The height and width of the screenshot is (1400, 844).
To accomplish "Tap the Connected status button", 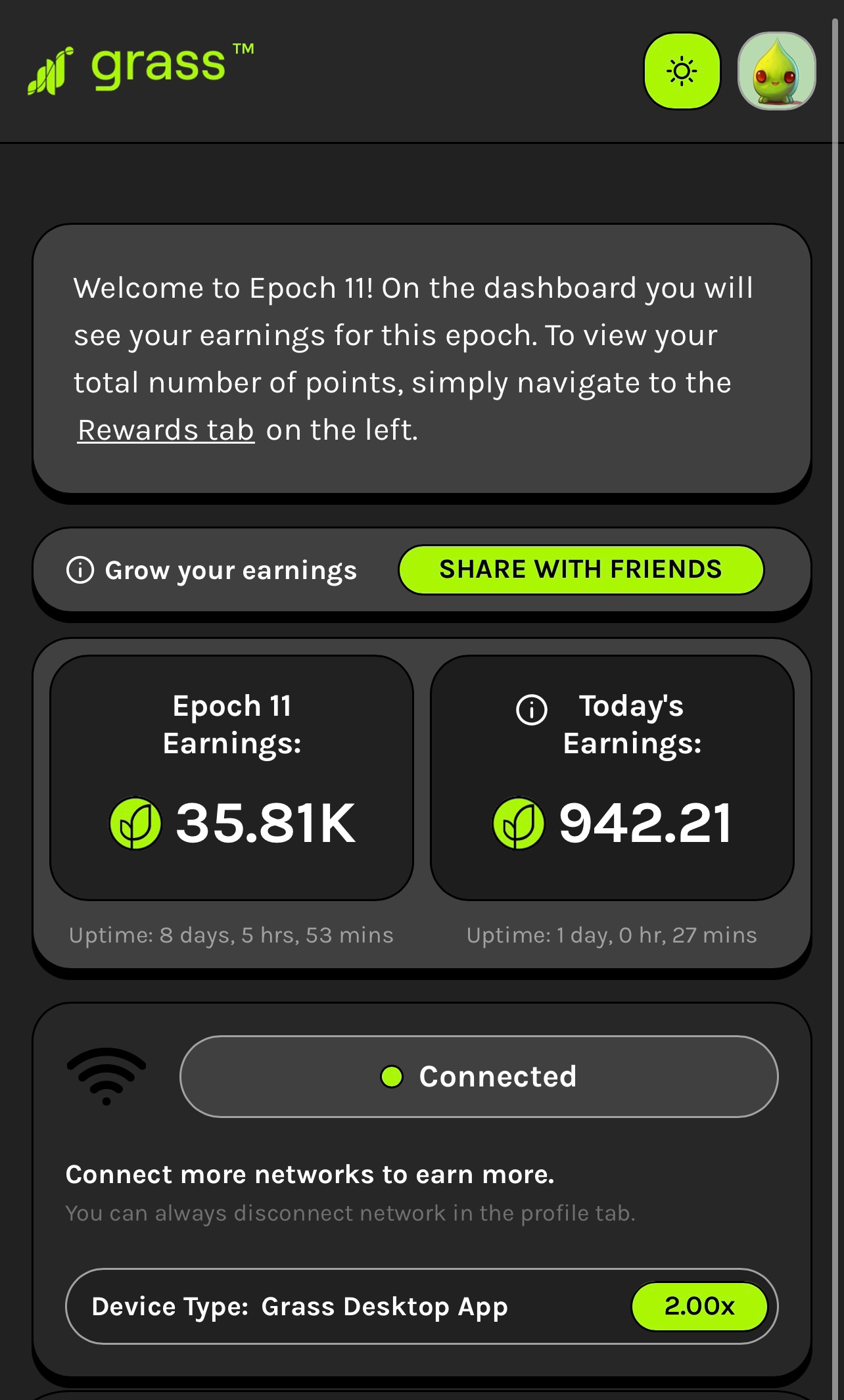I will tap(479, 1077).
